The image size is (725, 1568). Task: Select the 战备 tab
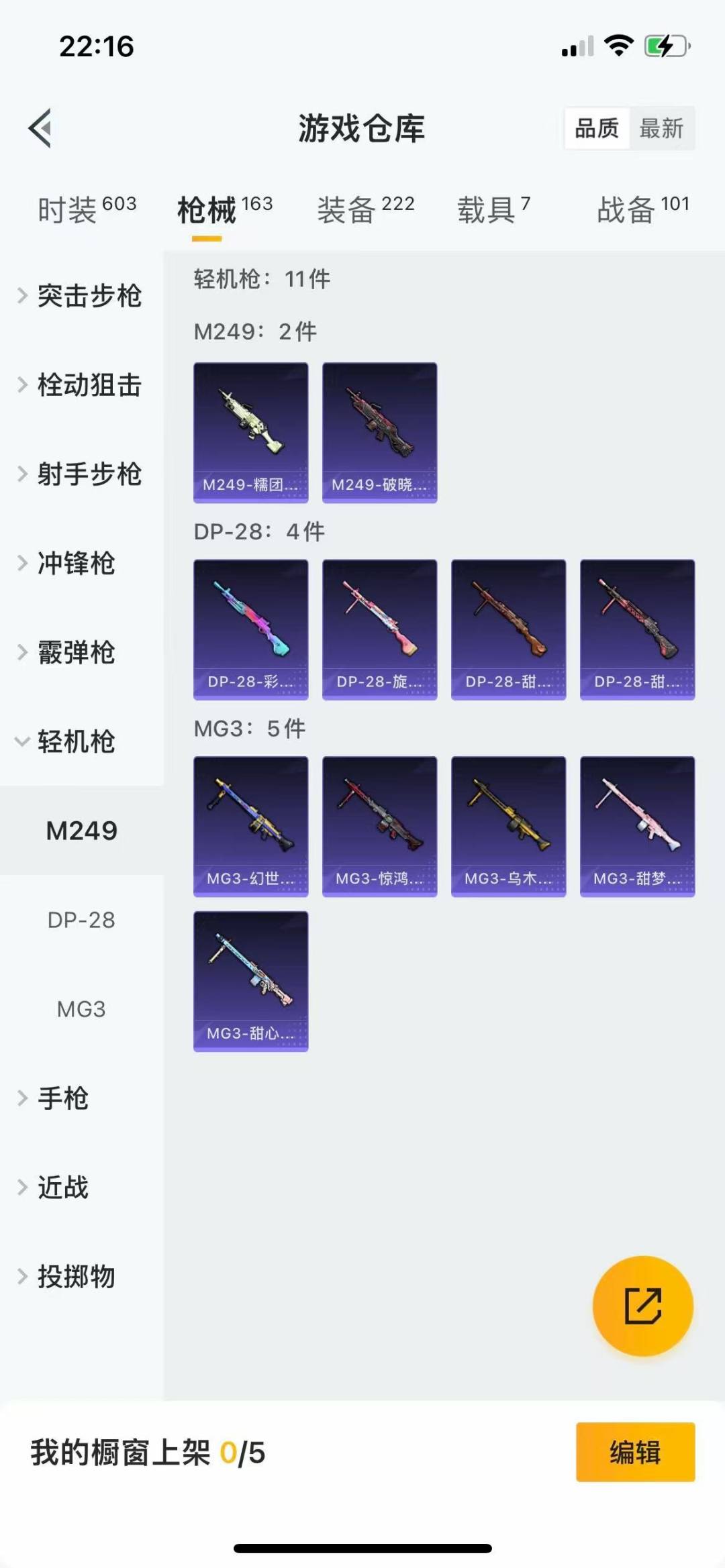click(x=642, y=209)
